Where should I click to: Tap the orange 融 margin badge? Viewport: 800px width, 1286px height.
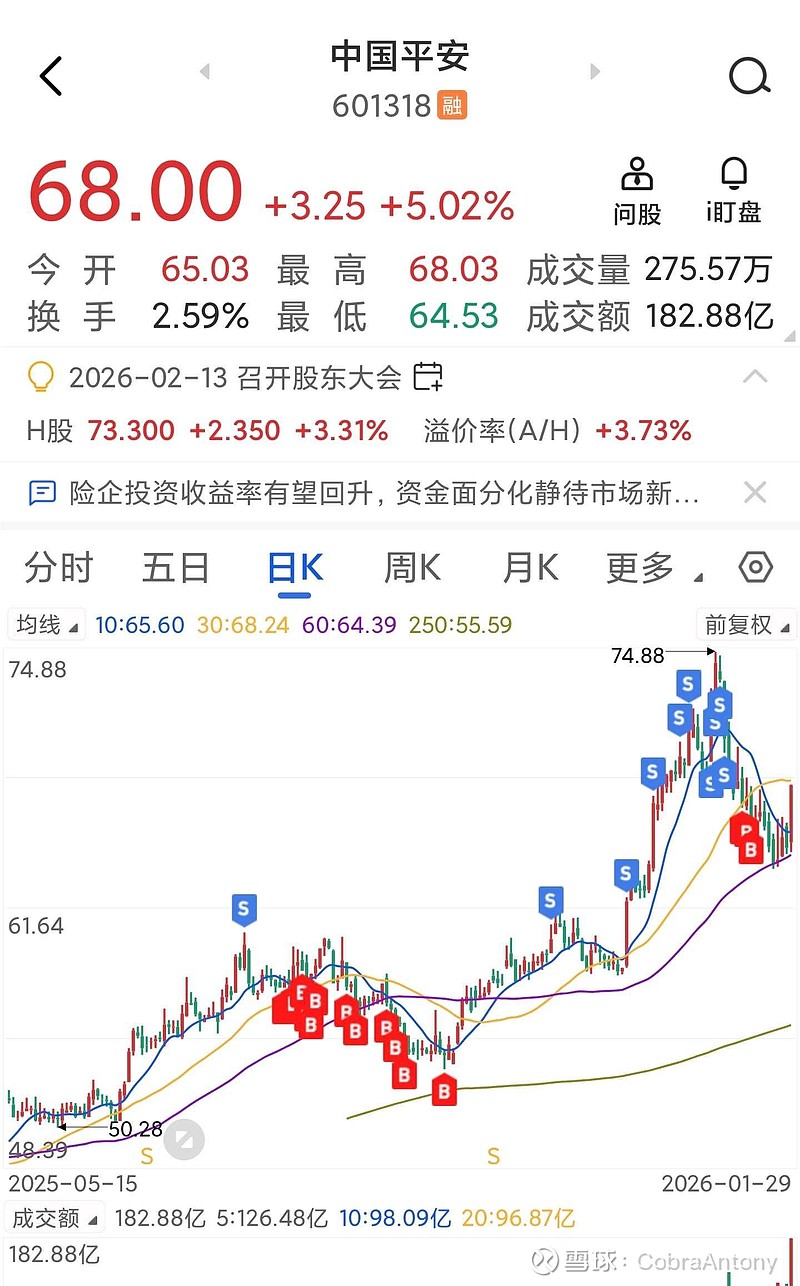(x=453, y=105)
